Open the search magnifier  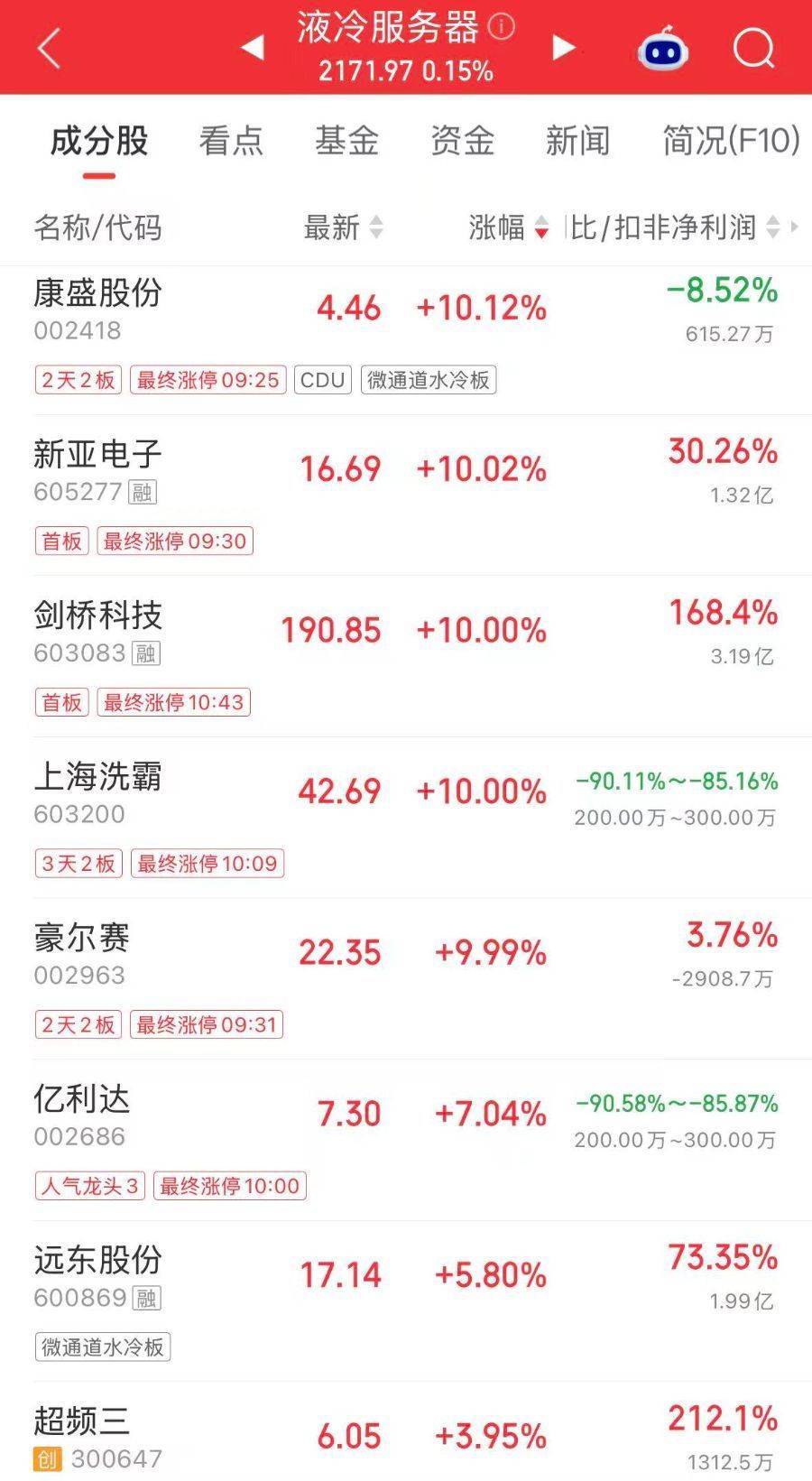(754, 48)
